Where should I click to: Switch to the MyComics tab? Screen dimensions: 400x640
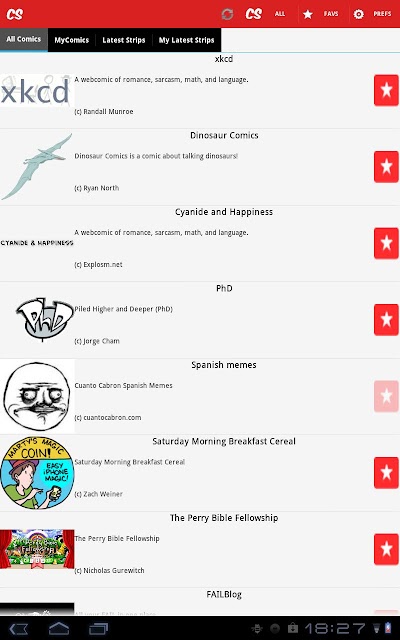tap(71, 40)
